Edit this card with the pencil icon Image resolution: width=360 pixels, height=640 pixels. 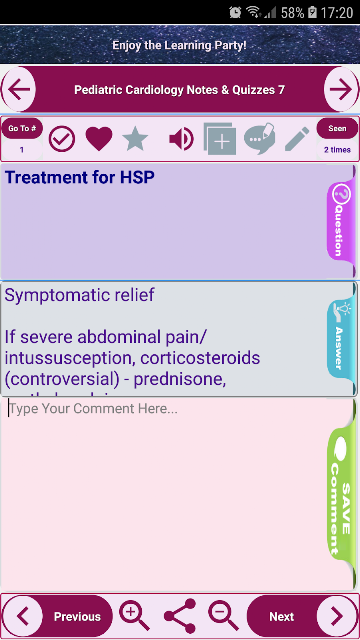297,139
